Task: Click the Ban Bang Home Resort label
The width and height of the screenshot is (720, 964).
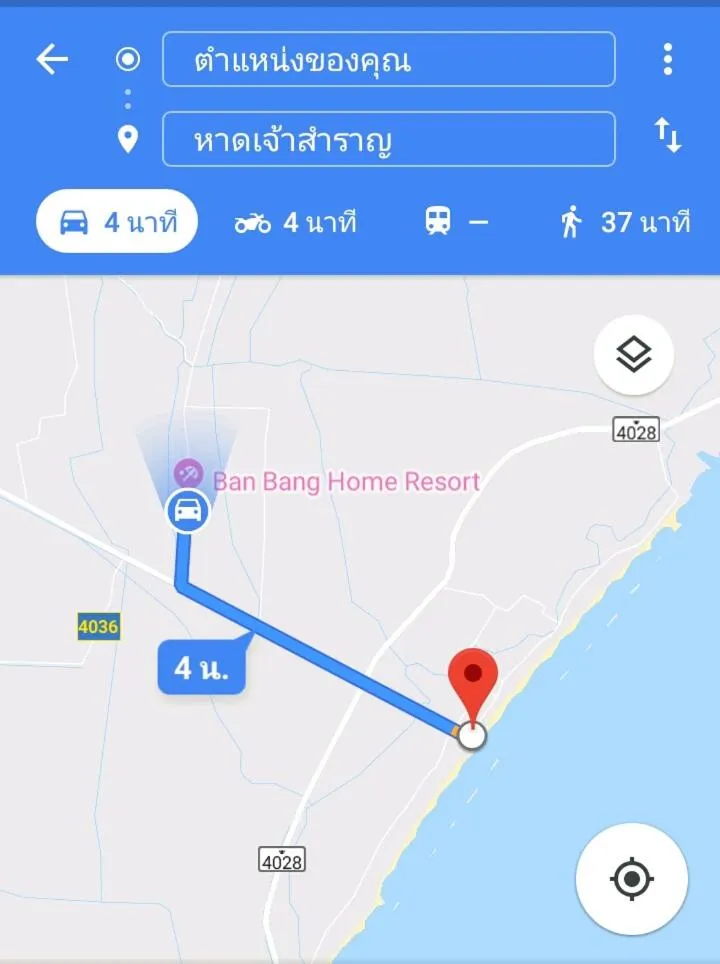Action: pos(345,481)
